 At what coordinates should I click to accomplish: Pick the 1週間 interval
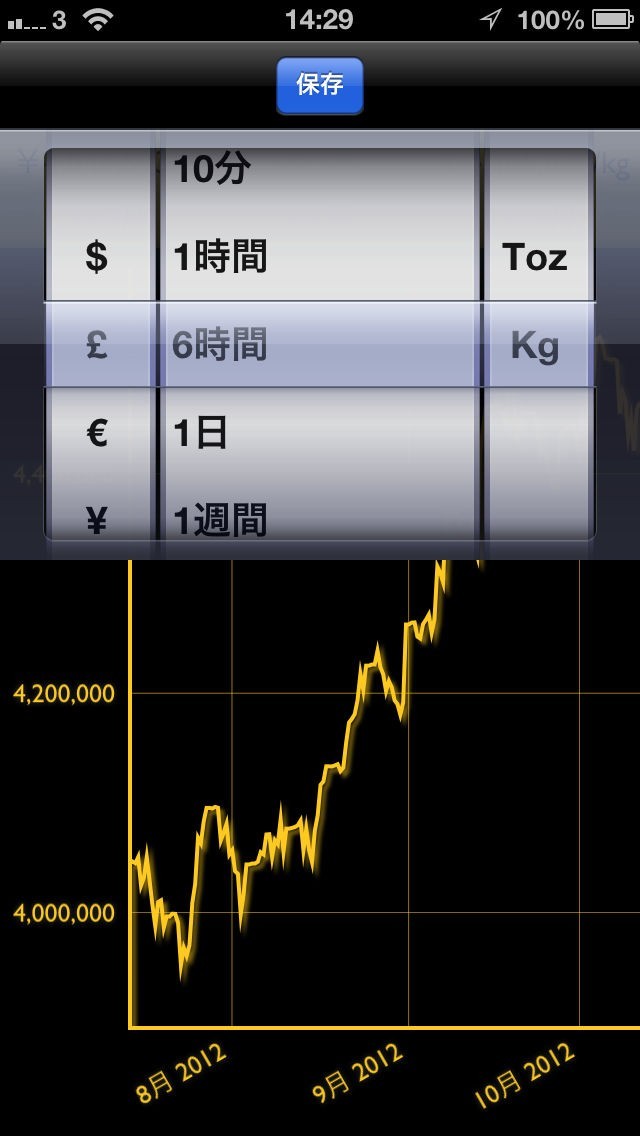click(x=220, y=519)
